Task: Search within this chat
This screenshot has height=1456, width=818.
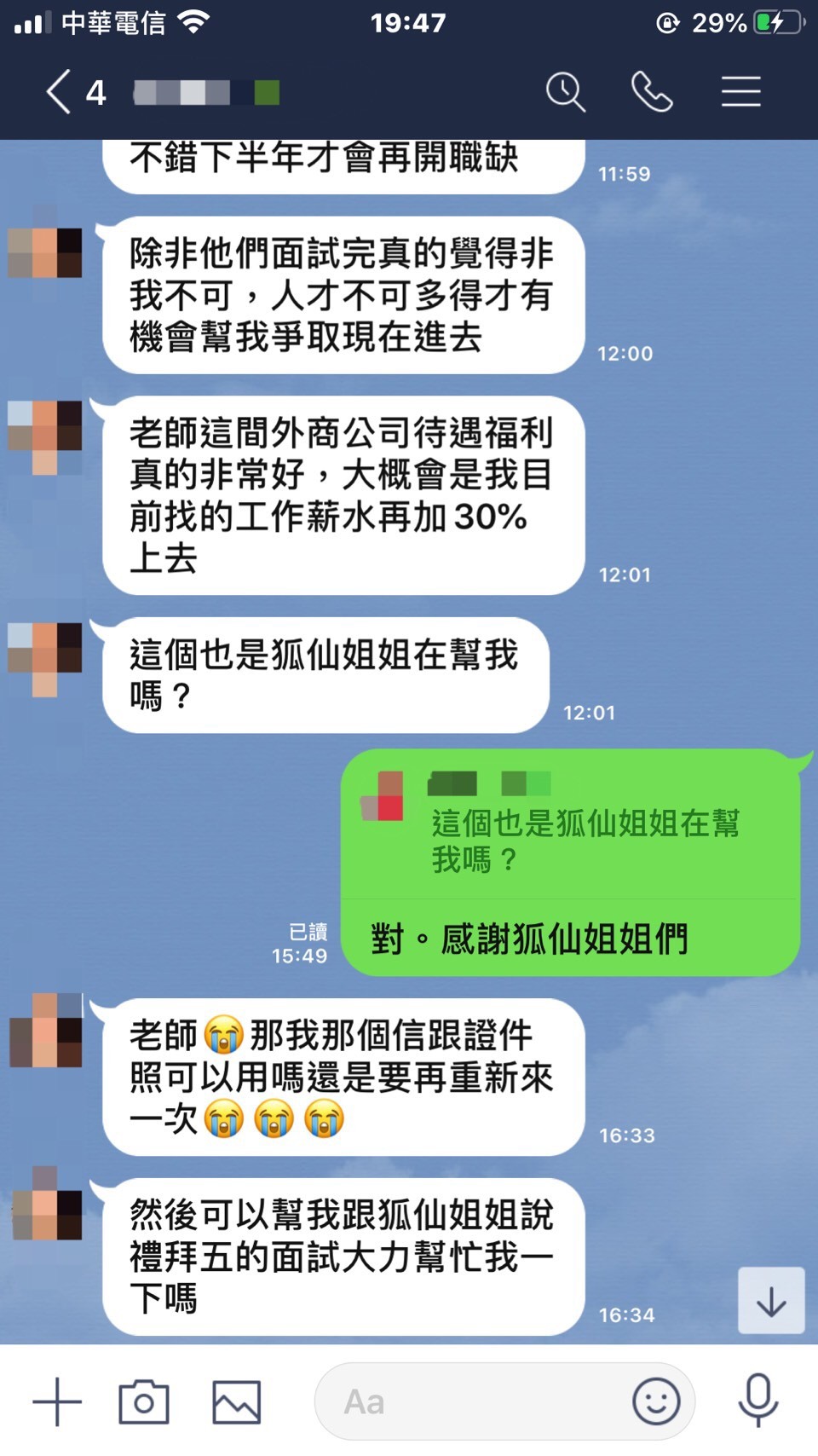Action: (566, 92)
